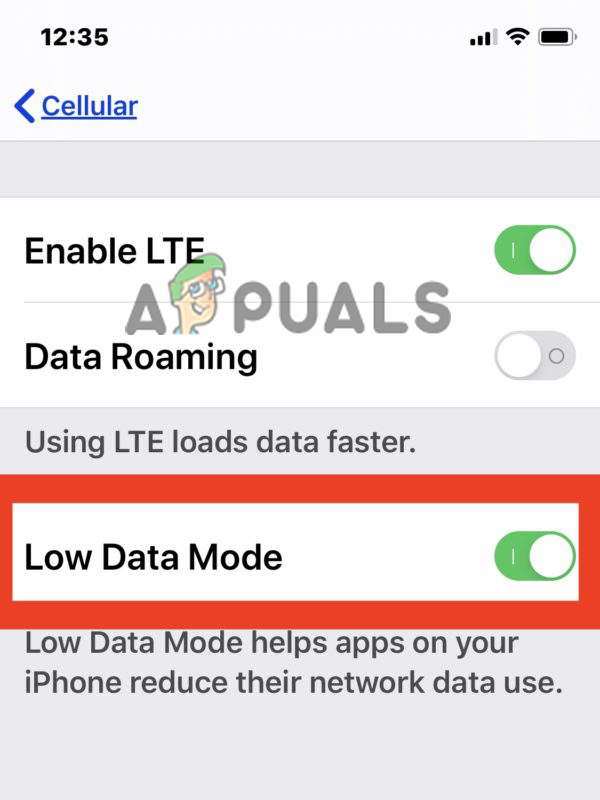
Task: Turn on Data Roaming
Action: [534, 356]
